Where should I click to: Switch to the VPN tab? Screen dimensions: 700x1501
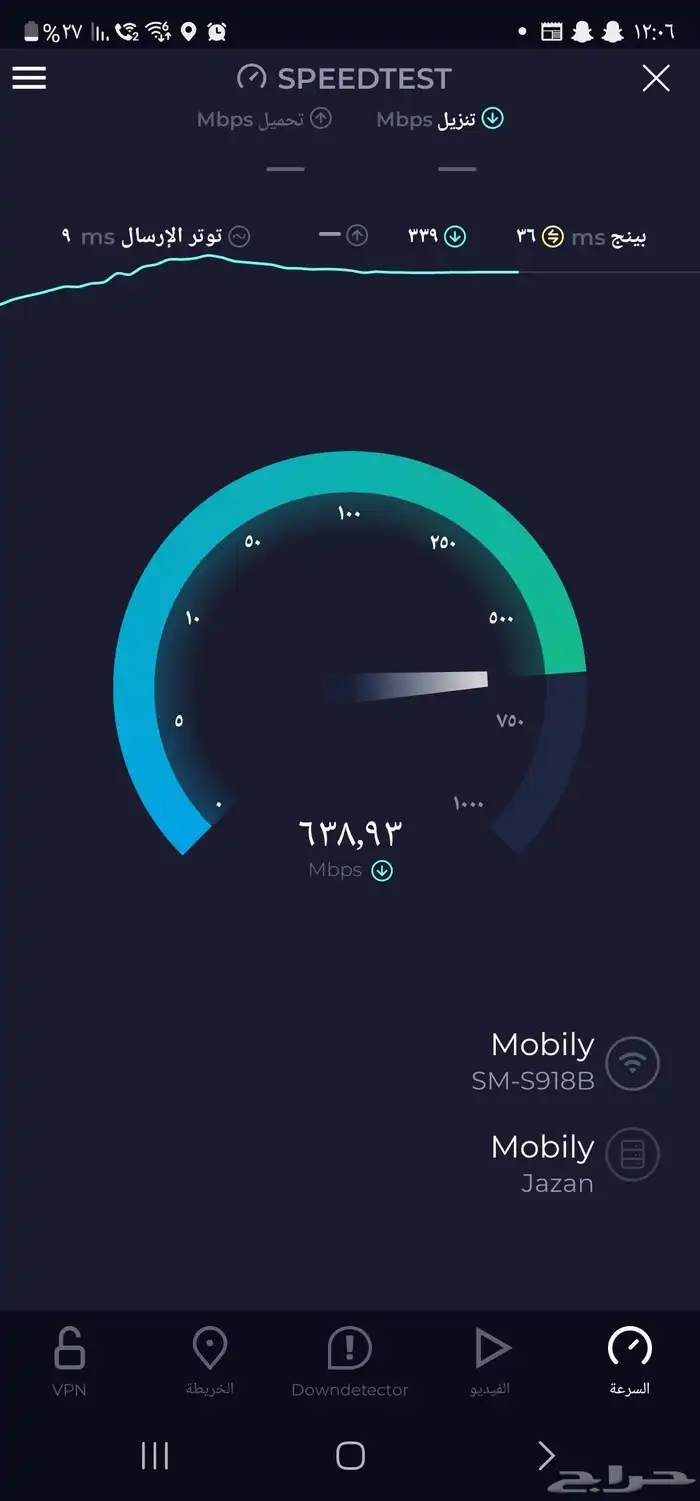click(x=69, y=1360)
